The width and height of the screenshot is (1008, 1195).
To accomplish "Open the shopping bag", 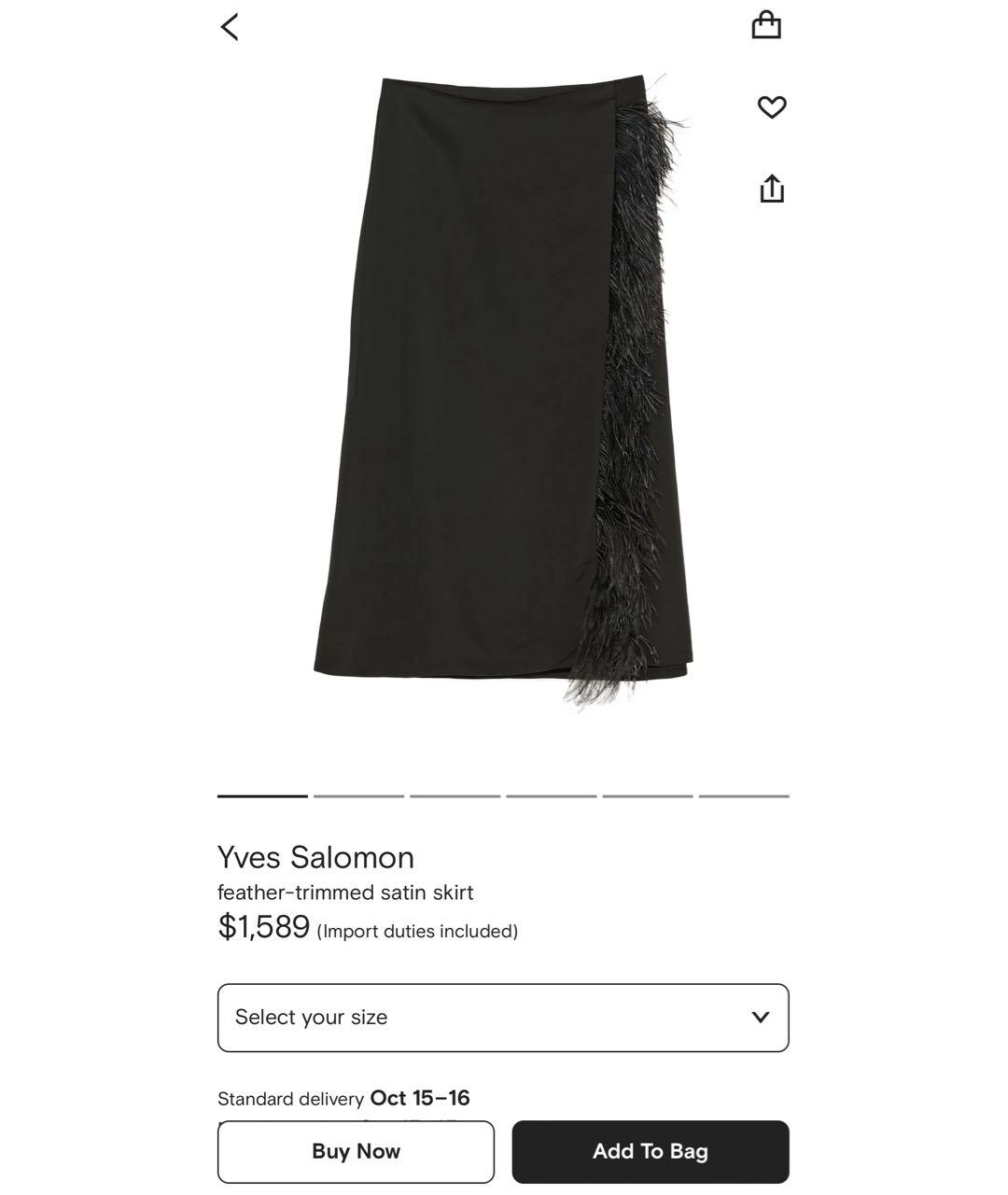I will tap(766, 25).
